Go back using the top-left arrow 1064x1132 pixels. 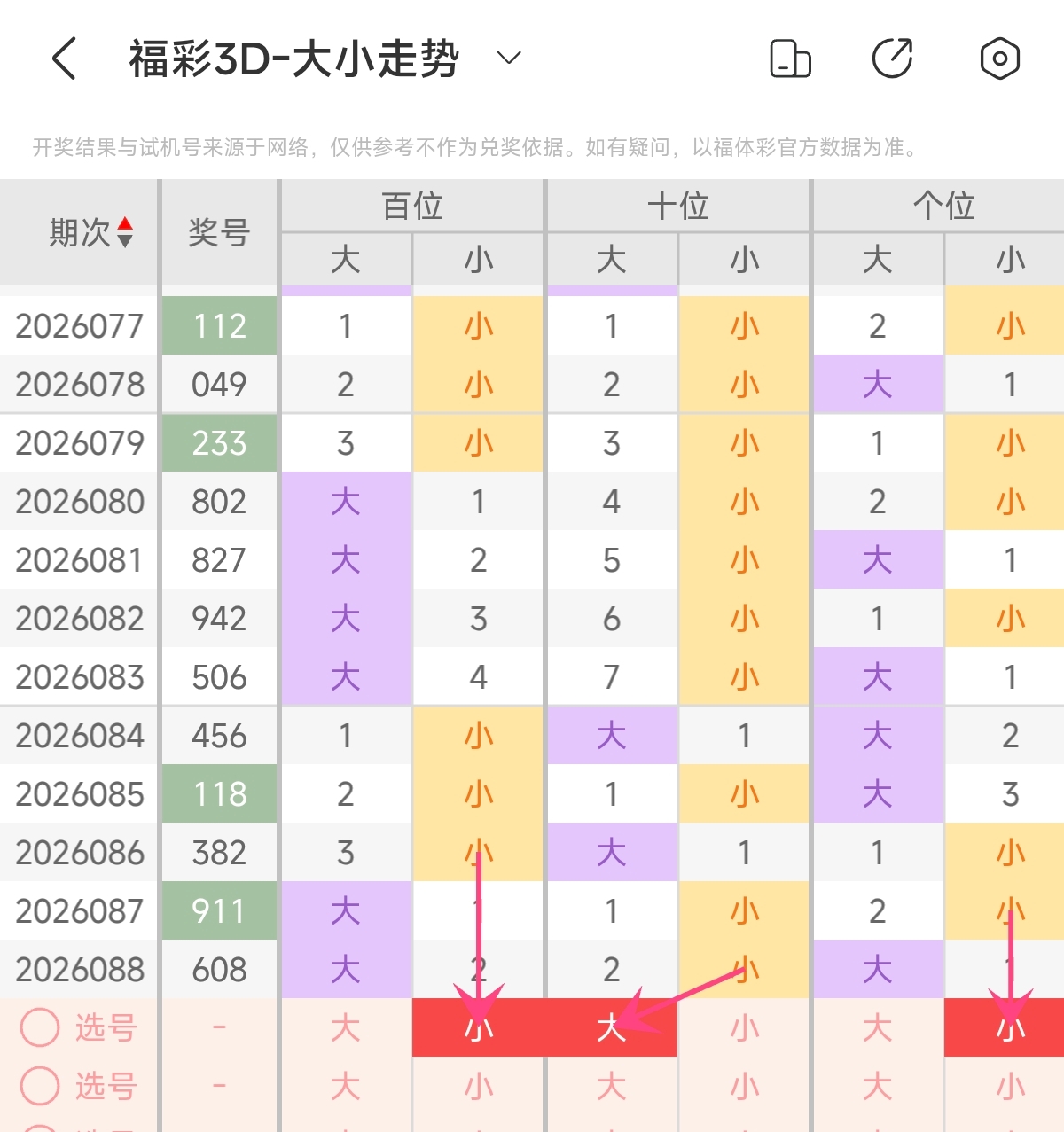point(65,59)
